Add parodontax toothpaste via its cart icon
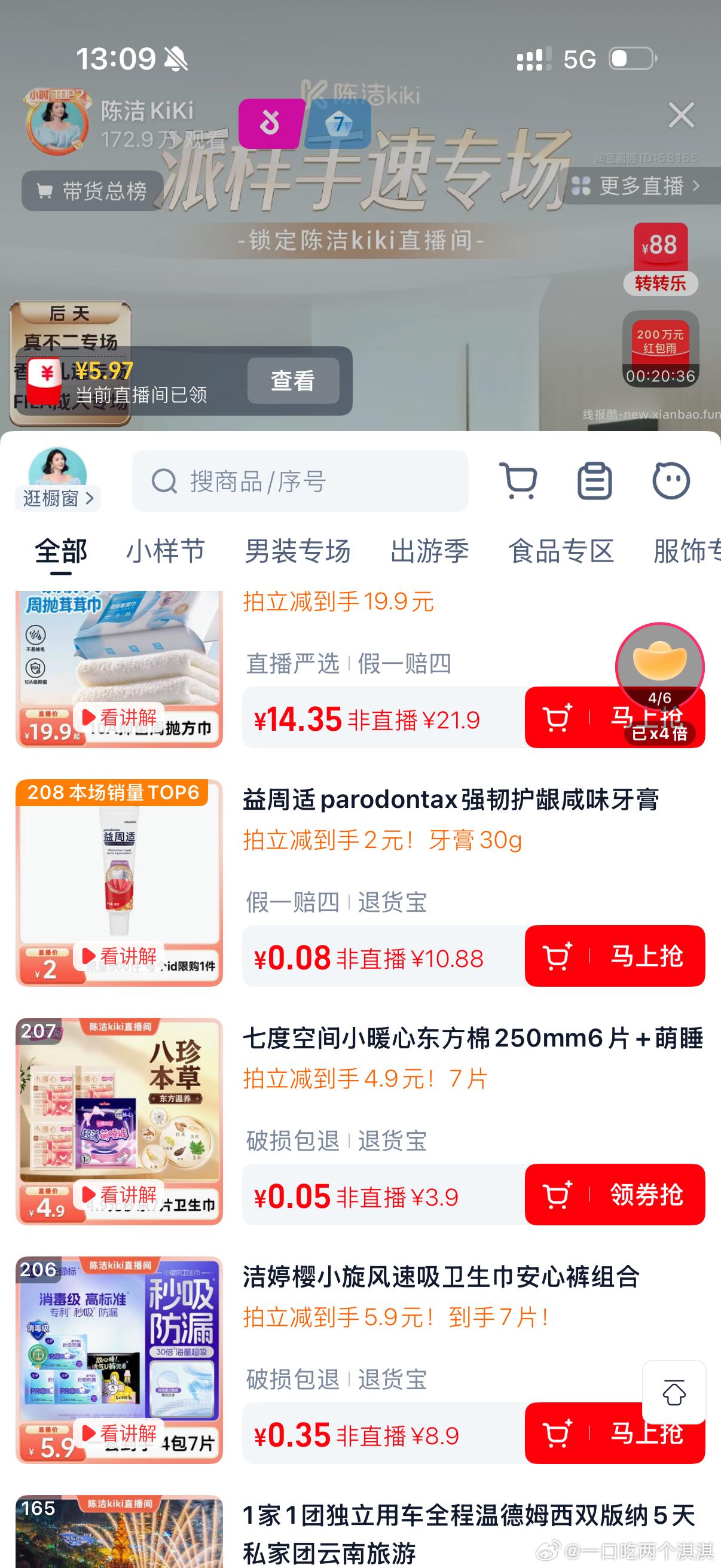The image size is (721, 1568). pyautogui.click(x=555, y=956)
